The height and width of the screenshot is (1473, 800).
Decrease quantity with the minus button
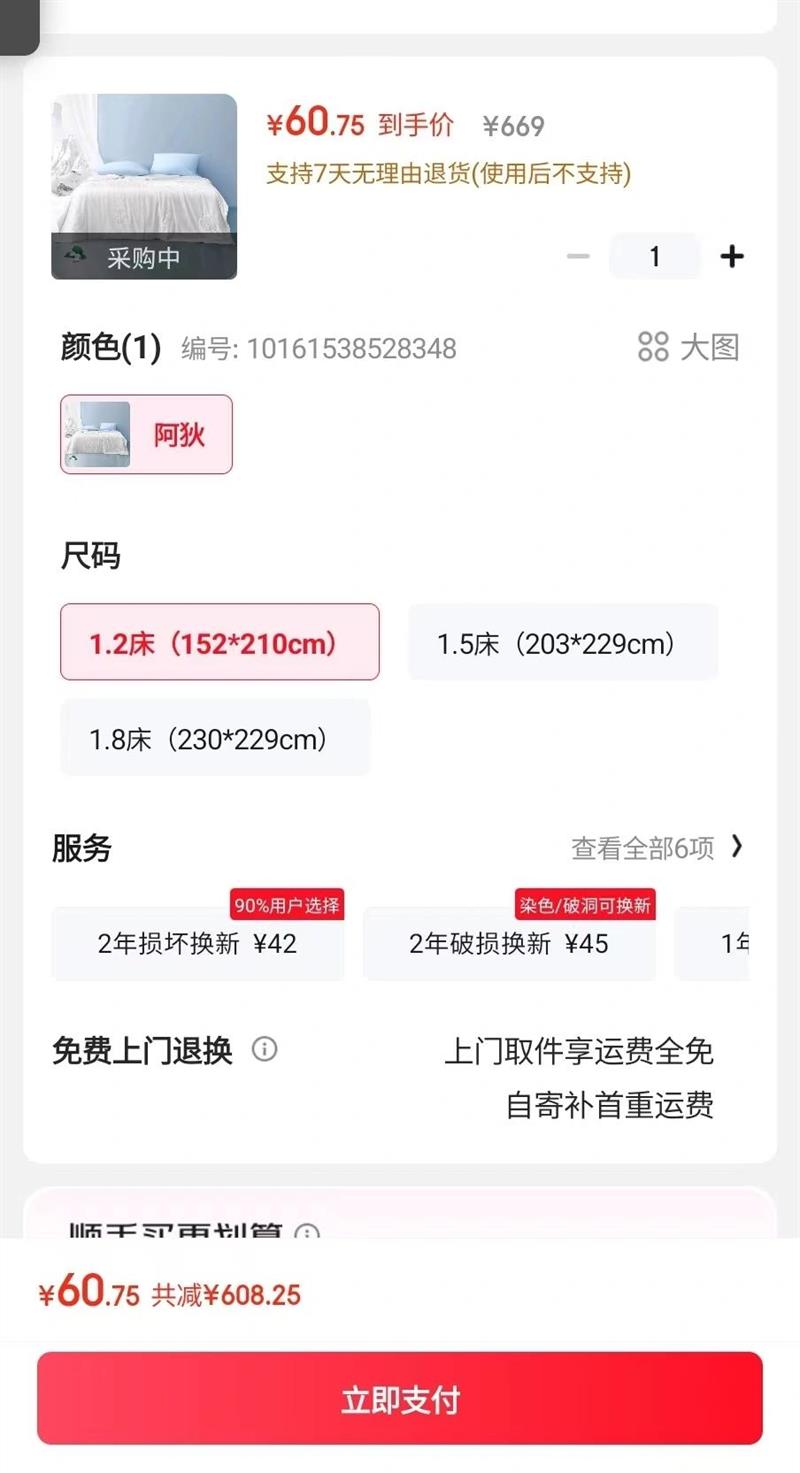pyautogui.click(x=578, y=257)
